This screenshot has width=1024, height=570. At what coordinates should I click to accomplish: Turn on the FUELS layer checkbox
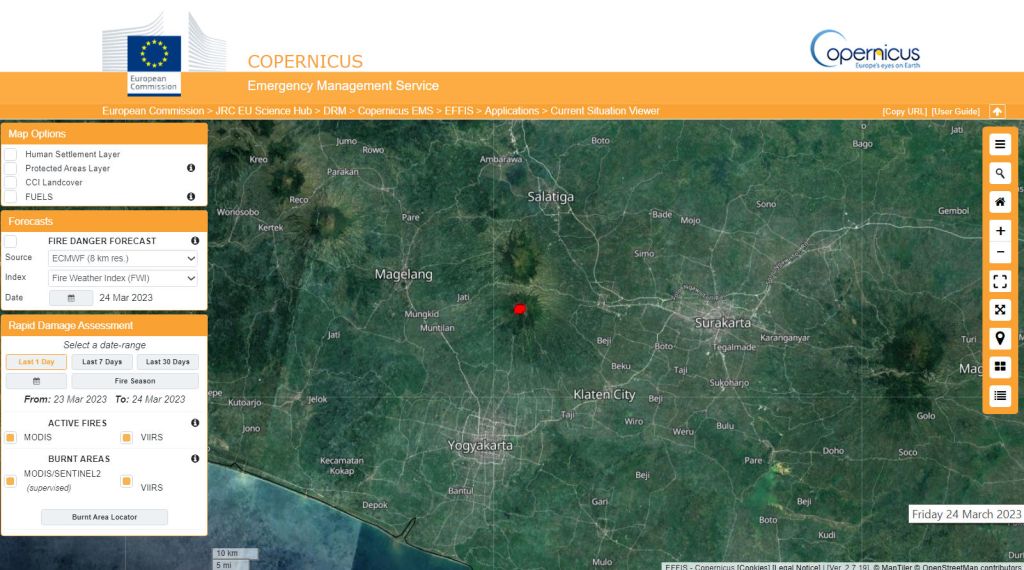coord(10,197)
